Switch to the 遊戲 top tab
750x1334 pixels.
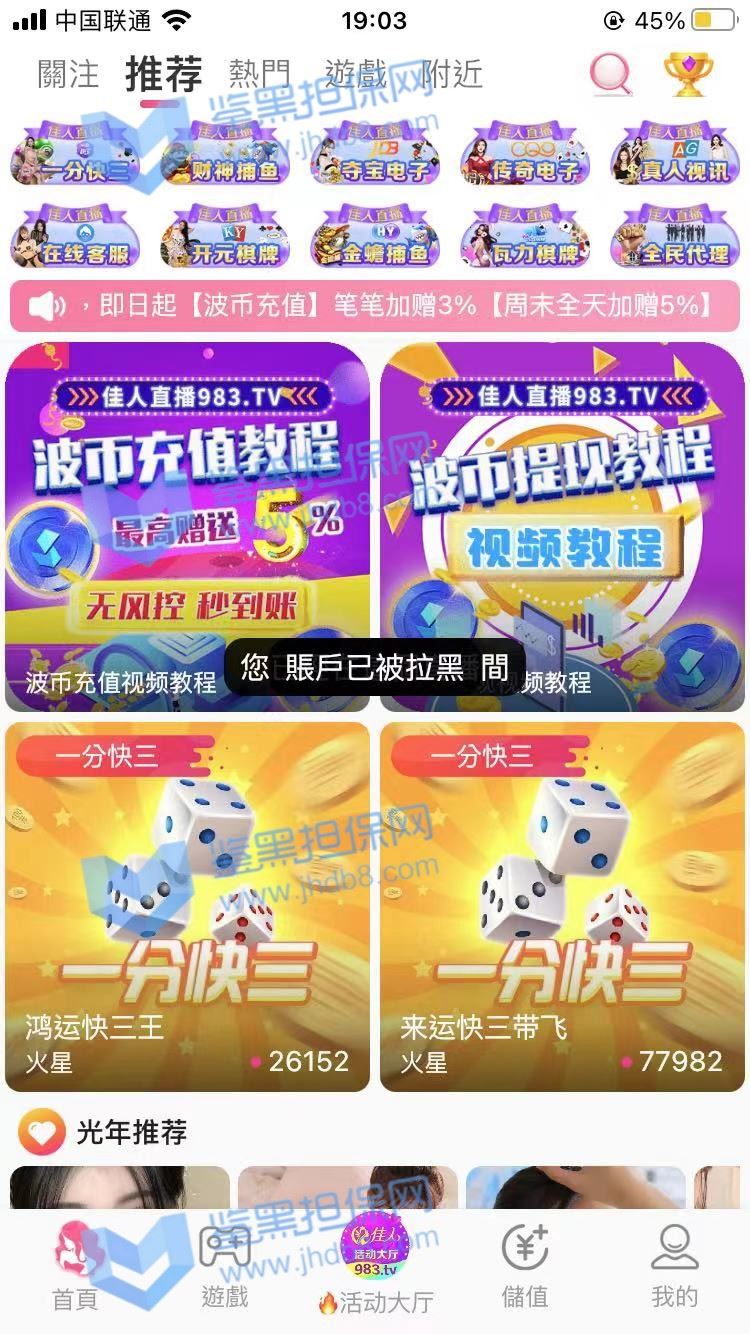[x=355, y=74]
